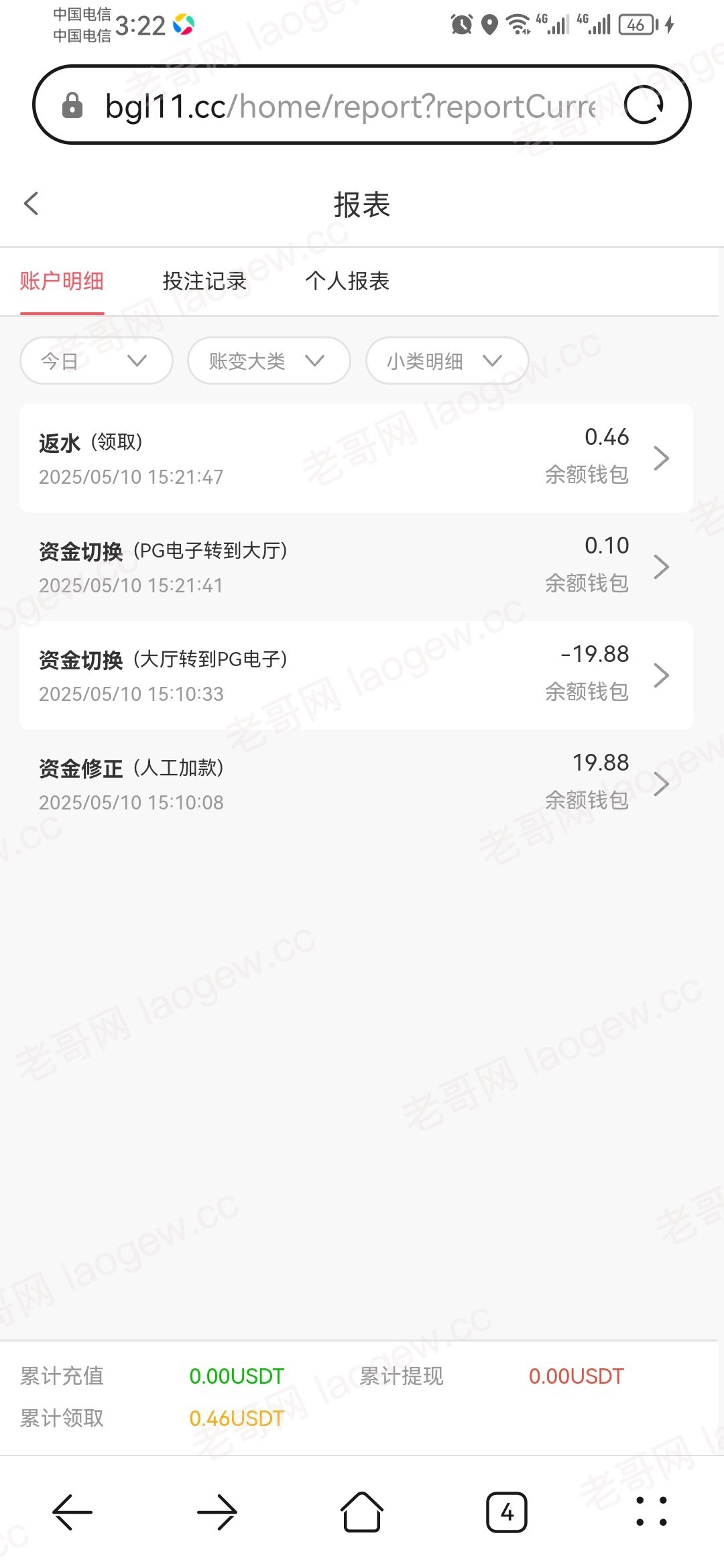Image resolution: width=724 pixels, height=1568 pixels.
Task: View the 大厅转到PG电子 transfer record
Action: point(356,675)
